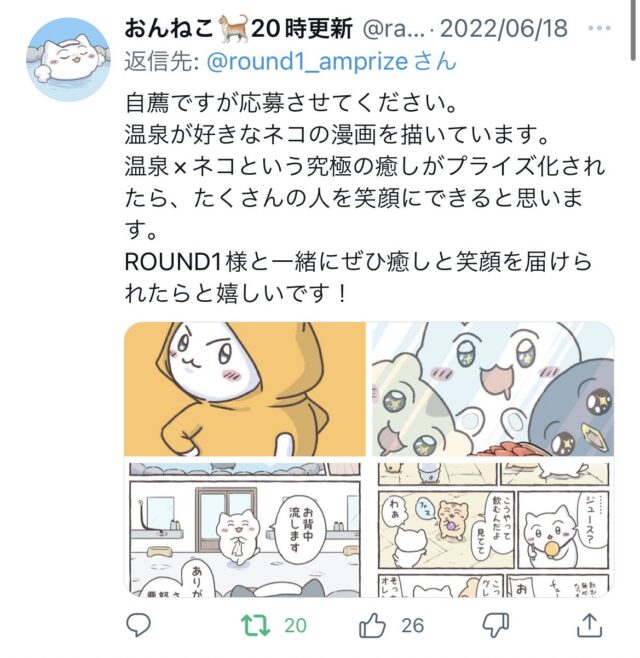Open the hooded cat comic image
640x658 pixels.
245,389
